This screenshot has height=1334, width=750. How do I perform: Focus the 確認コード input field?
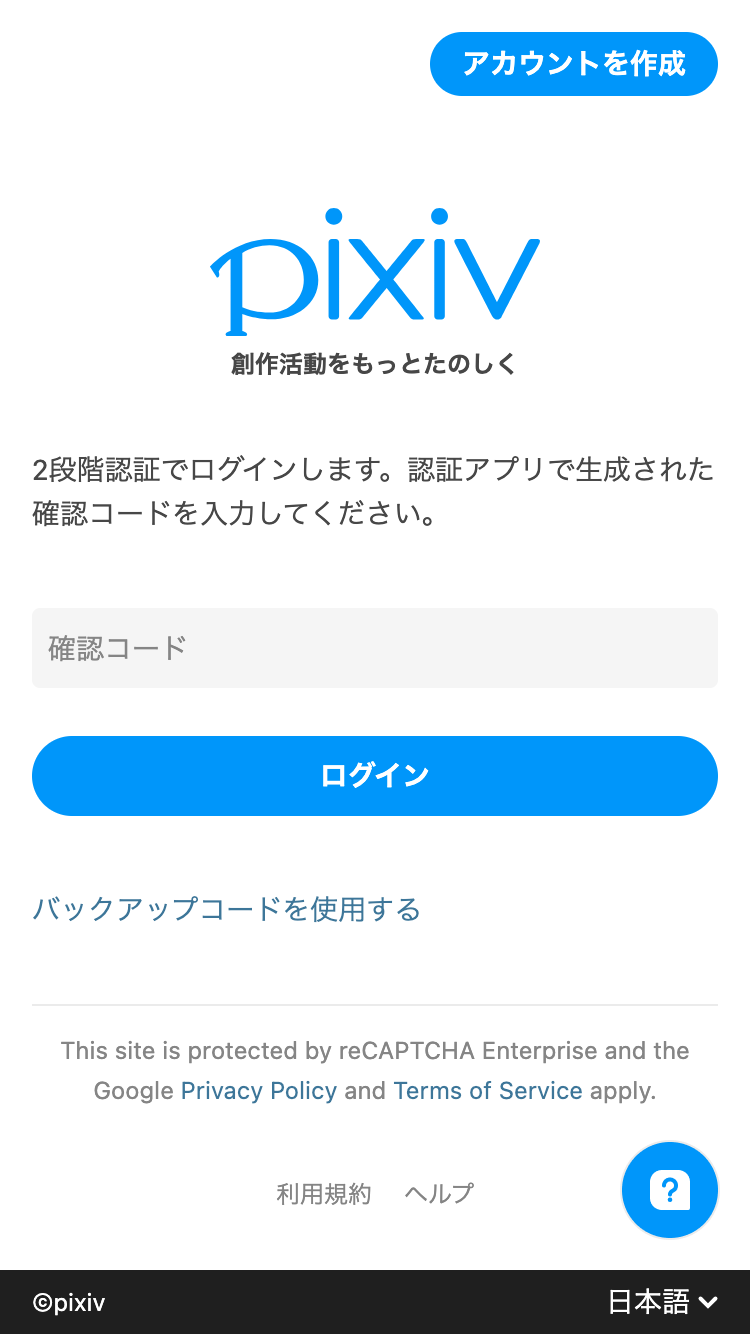point(374,648)
